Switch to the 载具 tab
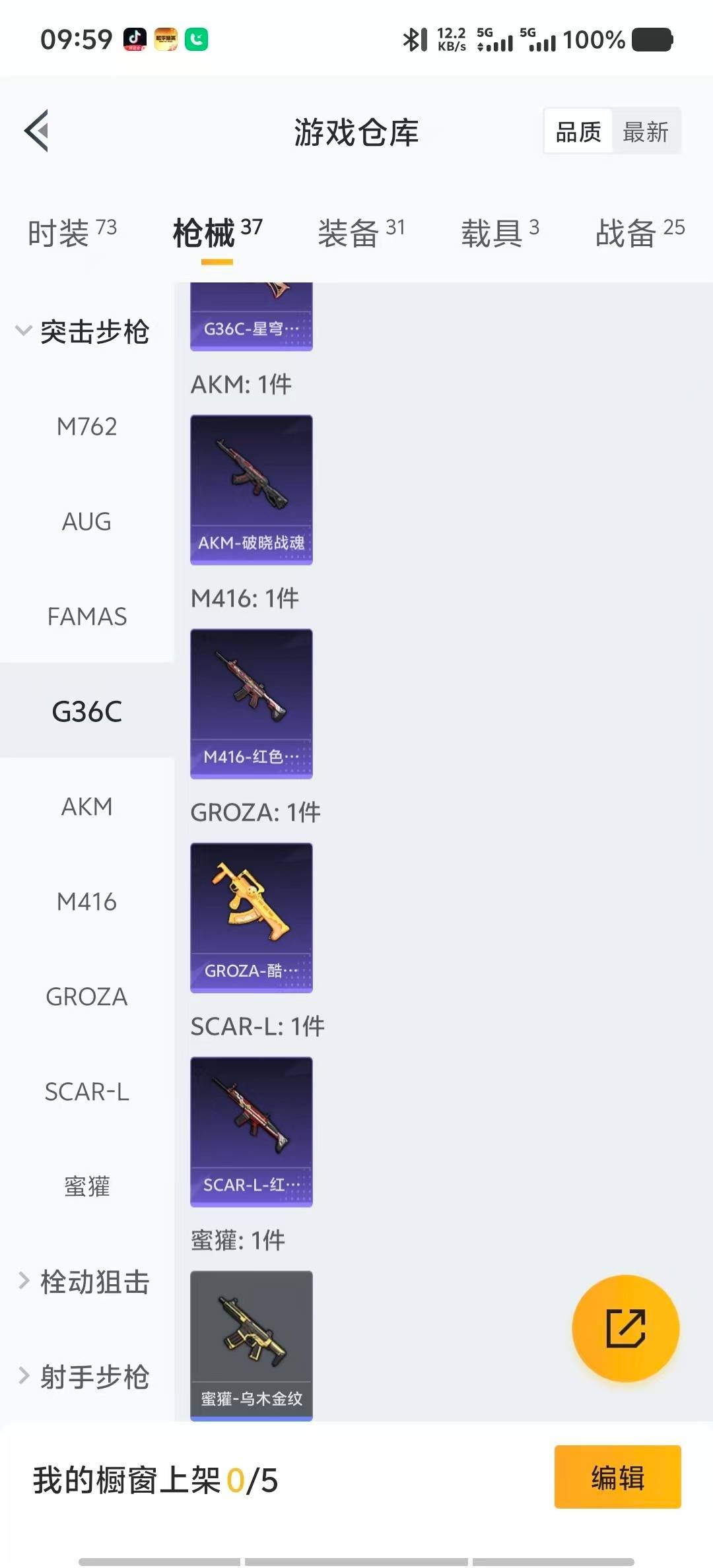This screenshot has height=1568, width=713. click(x=500, y=232)
